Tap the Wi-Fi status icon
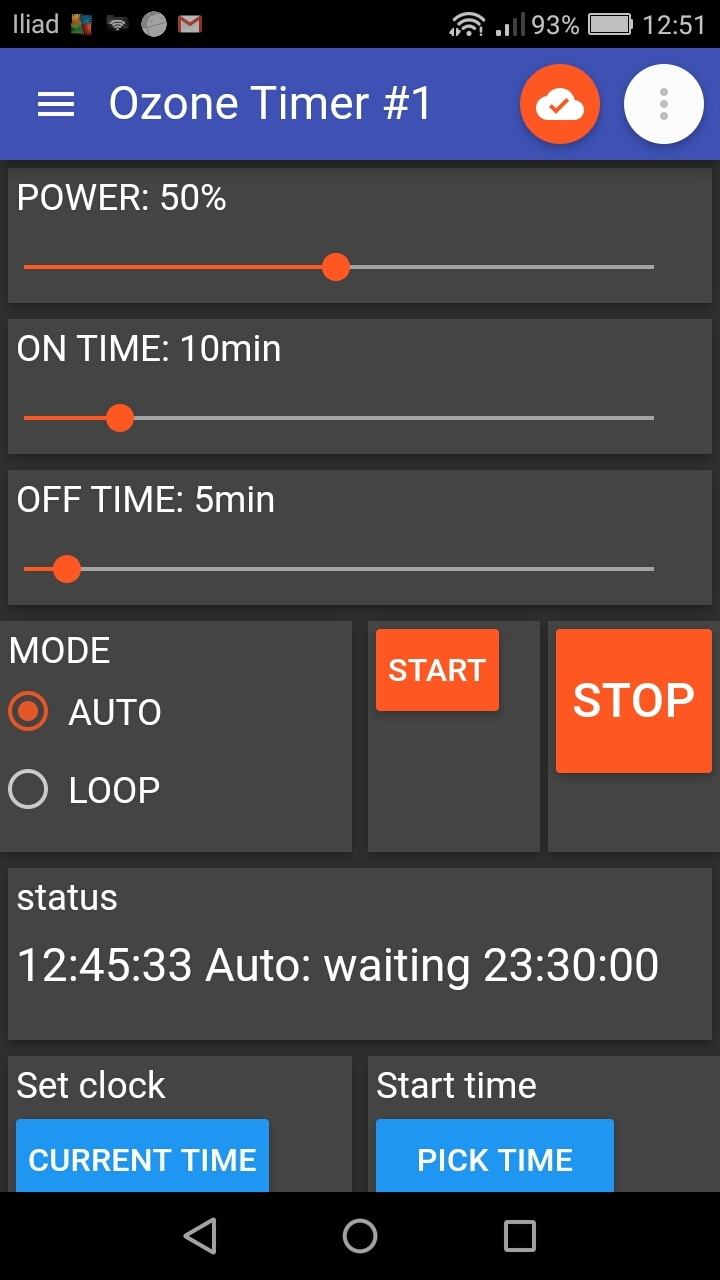Viewport: 720px width, 1280px height. [x=465, y=23]
